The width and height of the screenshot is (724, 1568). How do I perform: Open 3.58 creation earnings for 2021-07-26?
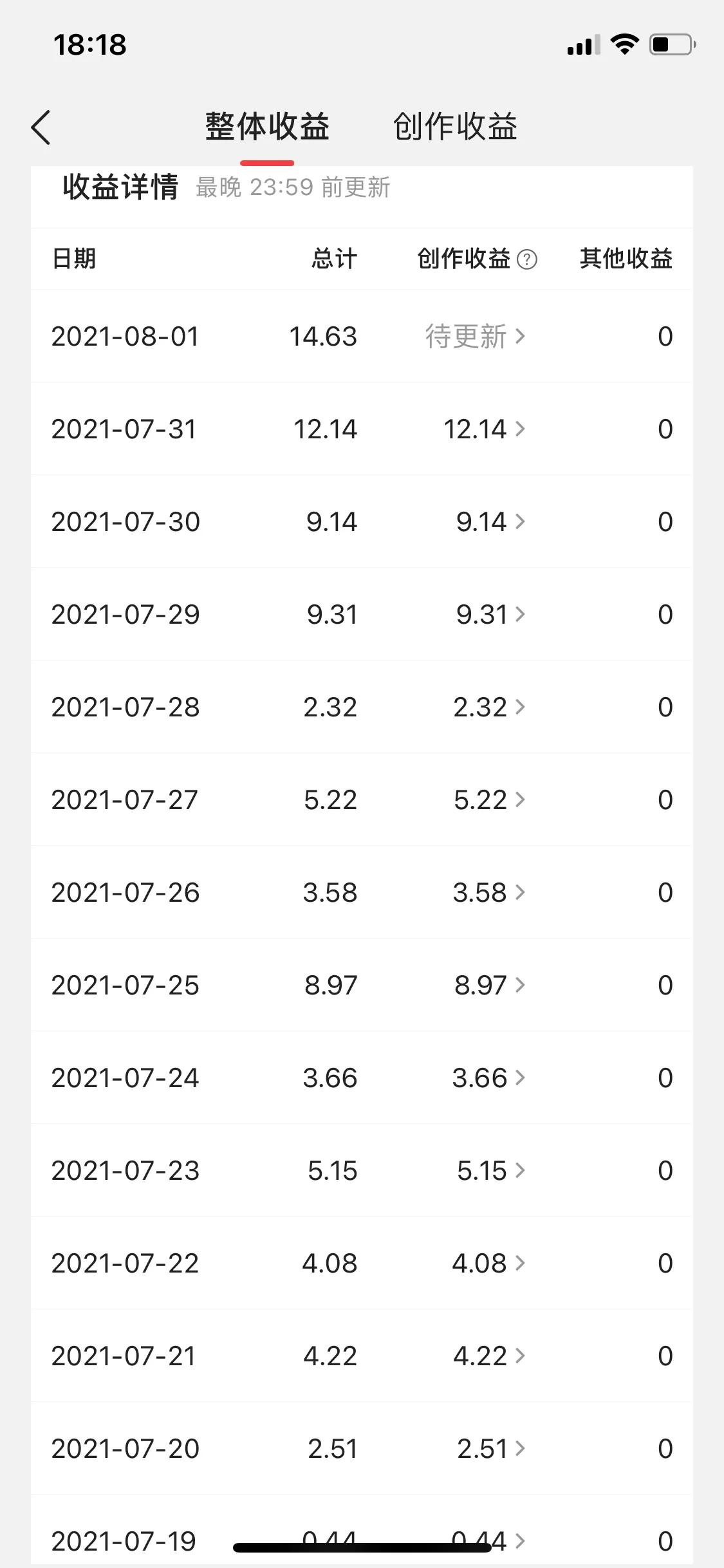488,893
